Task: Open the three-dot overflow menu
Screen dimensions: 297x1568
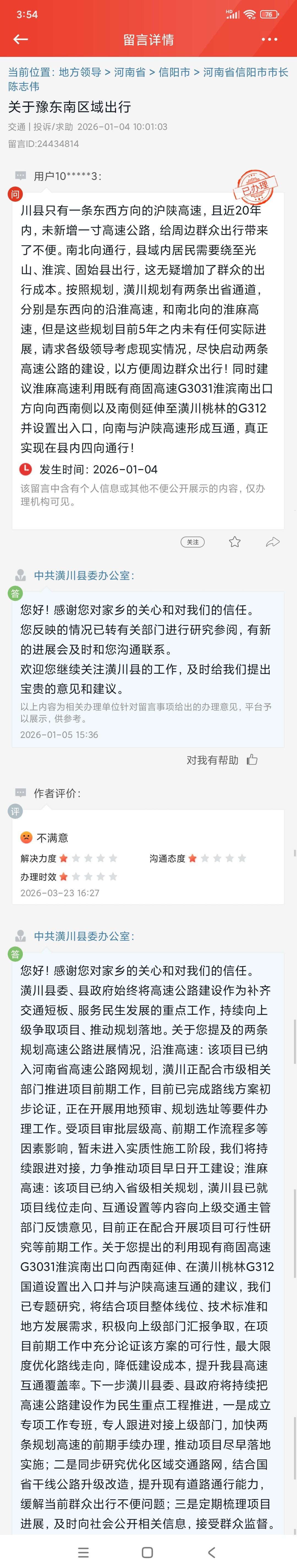Action: [269, 40]
